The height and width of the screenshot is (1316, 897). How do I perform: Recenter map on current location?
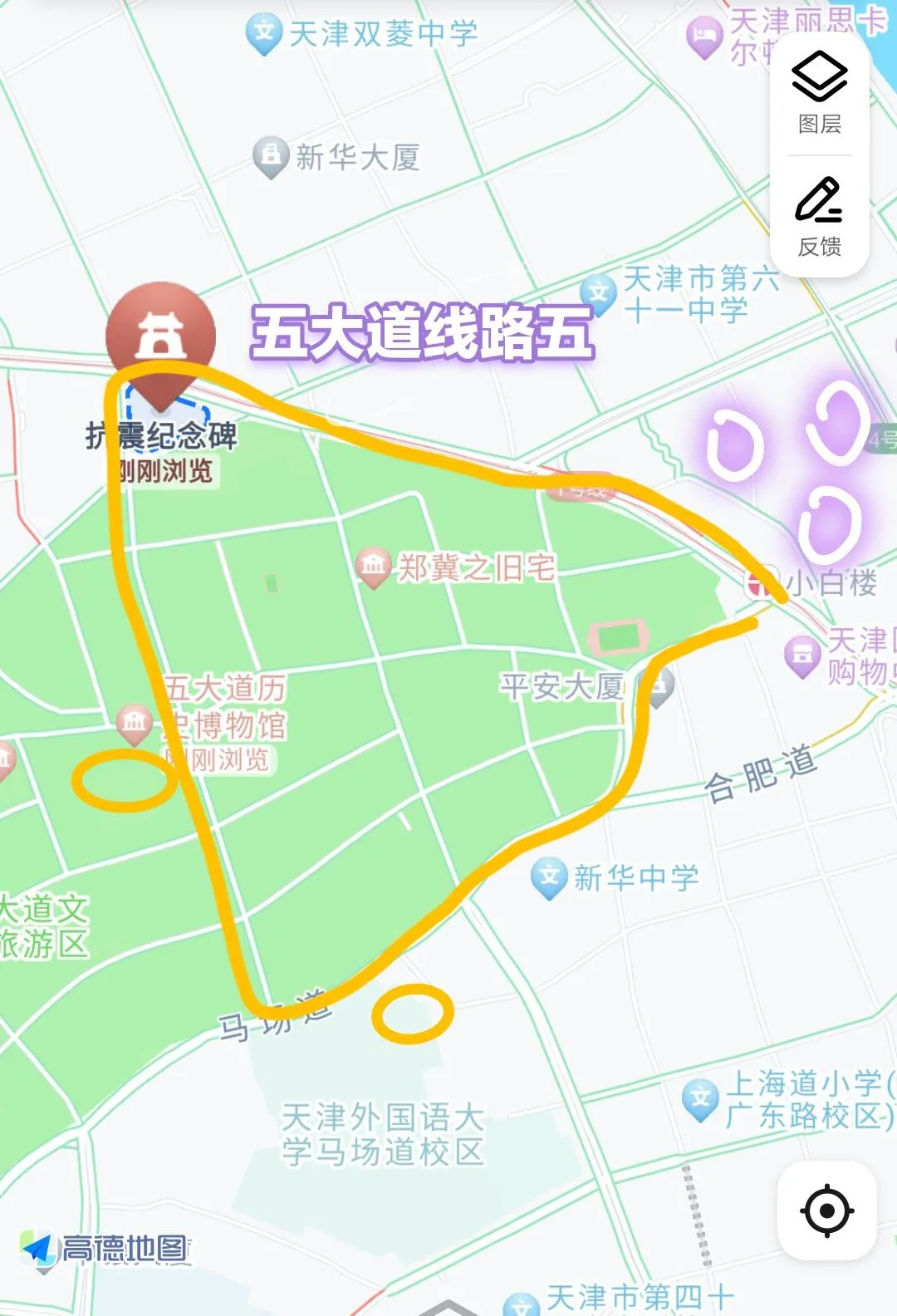click(826, 1210)
